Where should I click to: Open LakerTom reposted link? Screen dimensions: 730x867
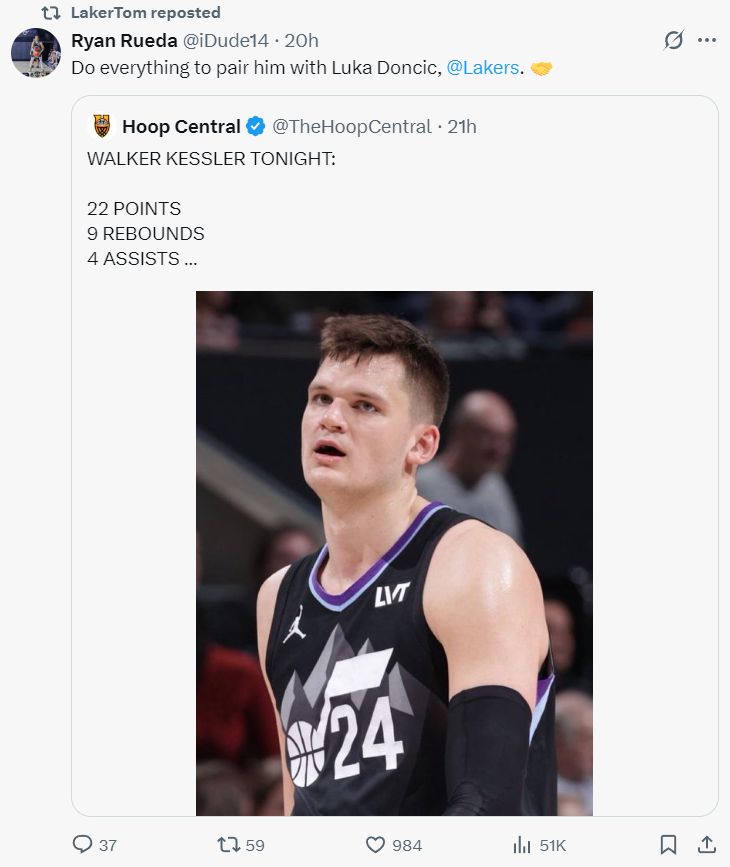pyautogui.click(x=145, y=13)
